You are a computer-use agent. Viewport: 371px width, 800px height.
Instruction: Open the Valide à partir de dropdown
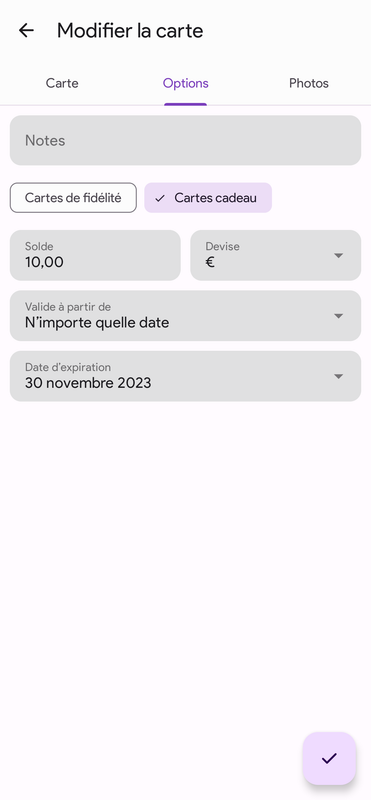185,316
